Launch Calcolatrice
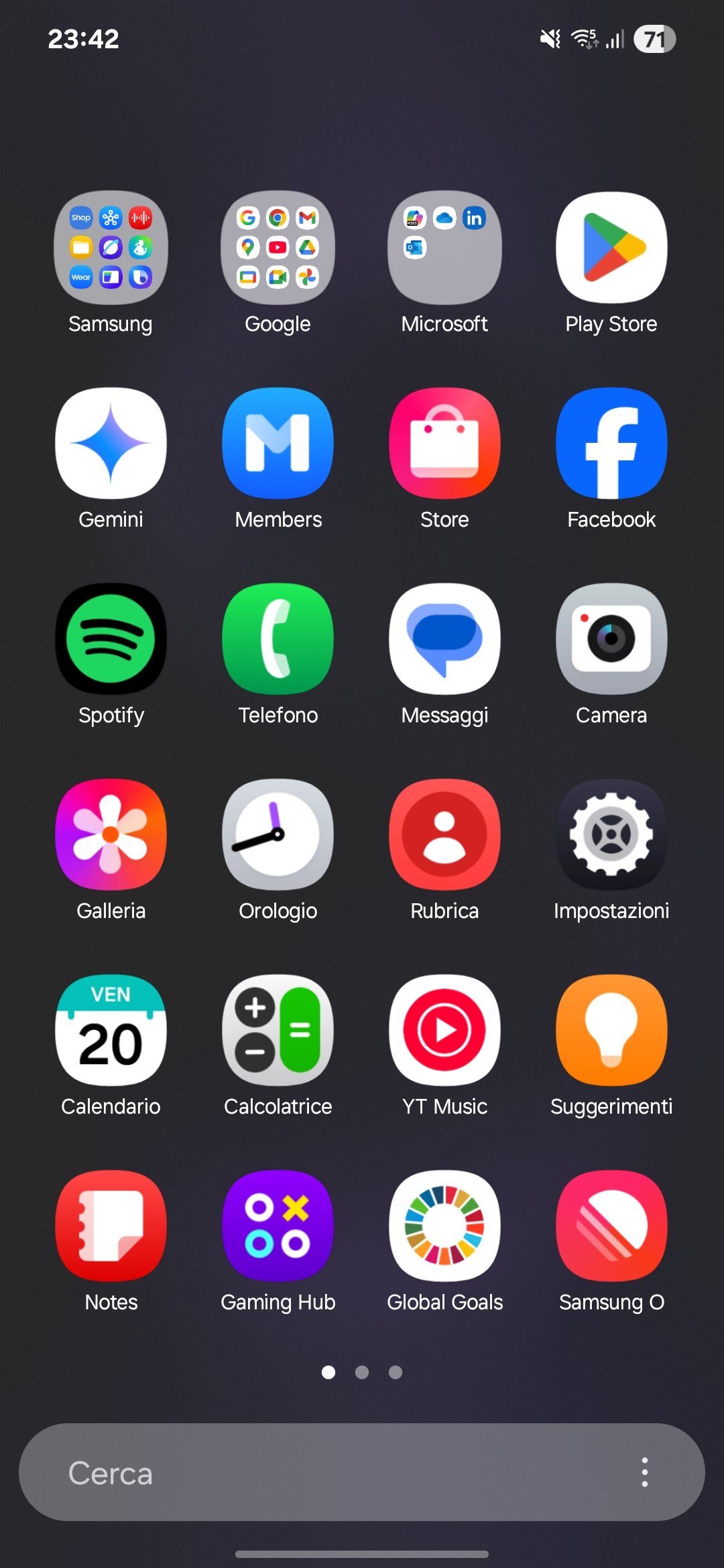The height and width of the screenshot is (1568, 724). [278, 1031]
